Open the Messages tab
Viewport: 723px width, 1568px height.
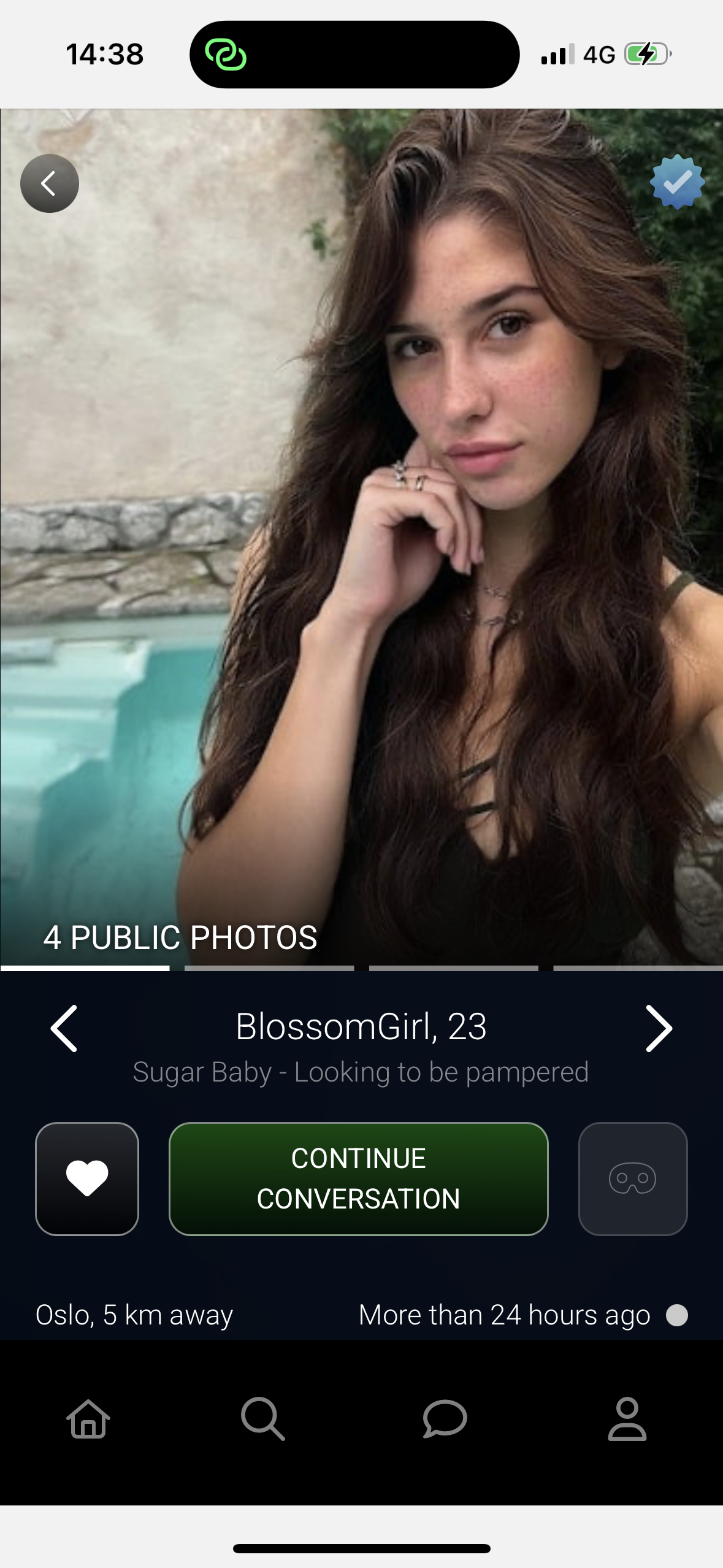click(445, 1419)
